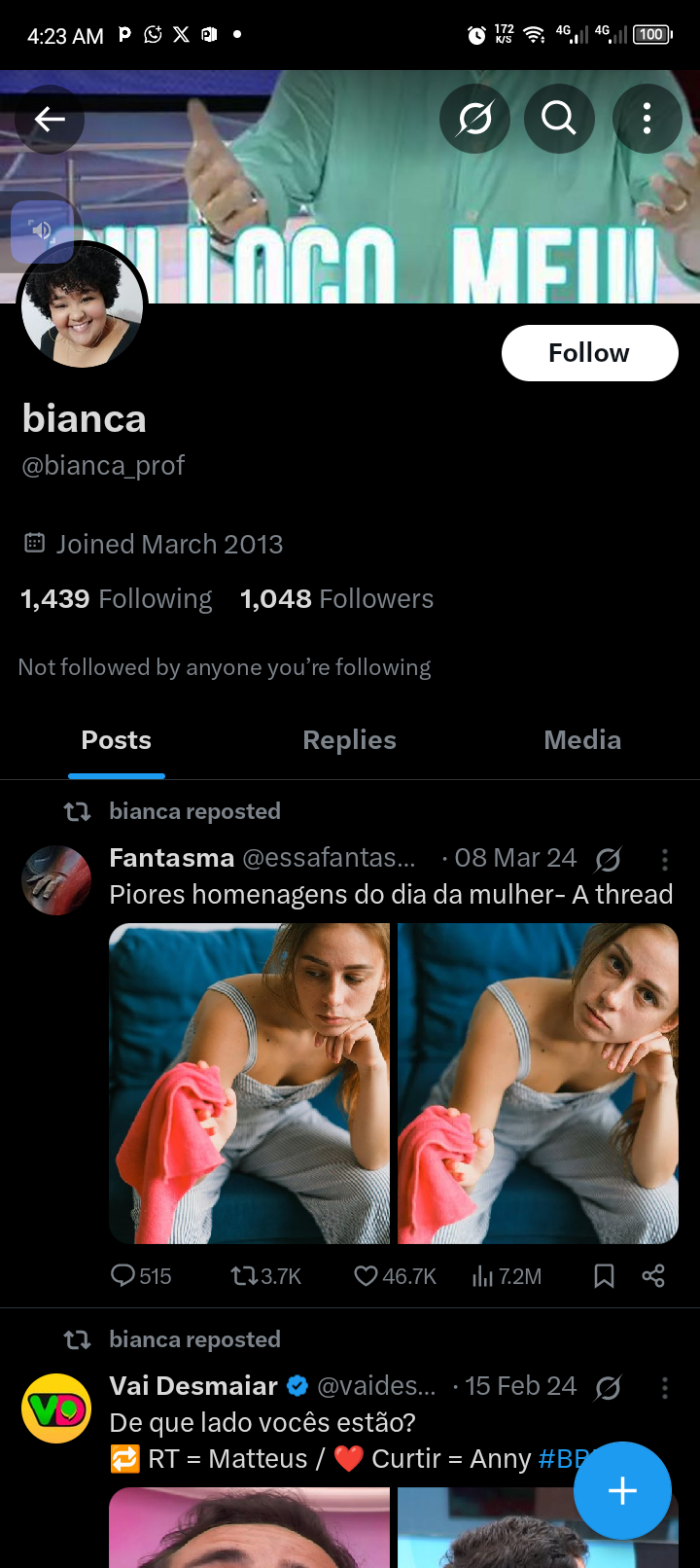Compose a new post
The image size is (700, 1568).
622,1490
